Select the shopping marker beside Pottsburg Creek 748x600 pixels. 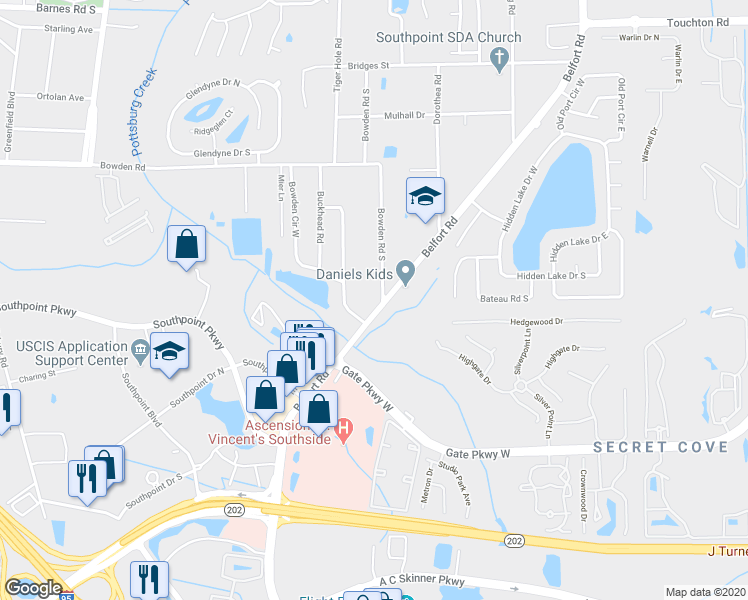click(x=186, y=245)
